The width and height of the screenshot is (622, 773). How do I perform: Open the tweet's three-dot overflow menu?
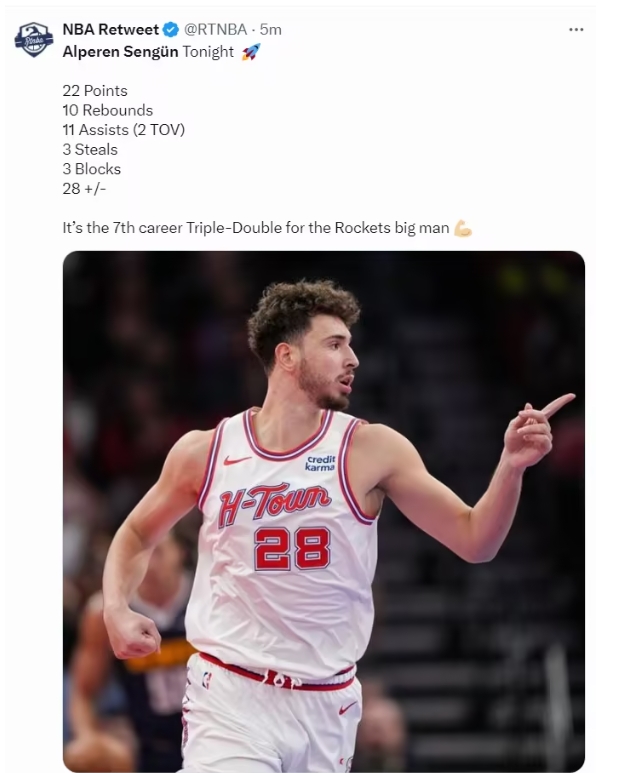pyautogui.click(x=576, y=30)
